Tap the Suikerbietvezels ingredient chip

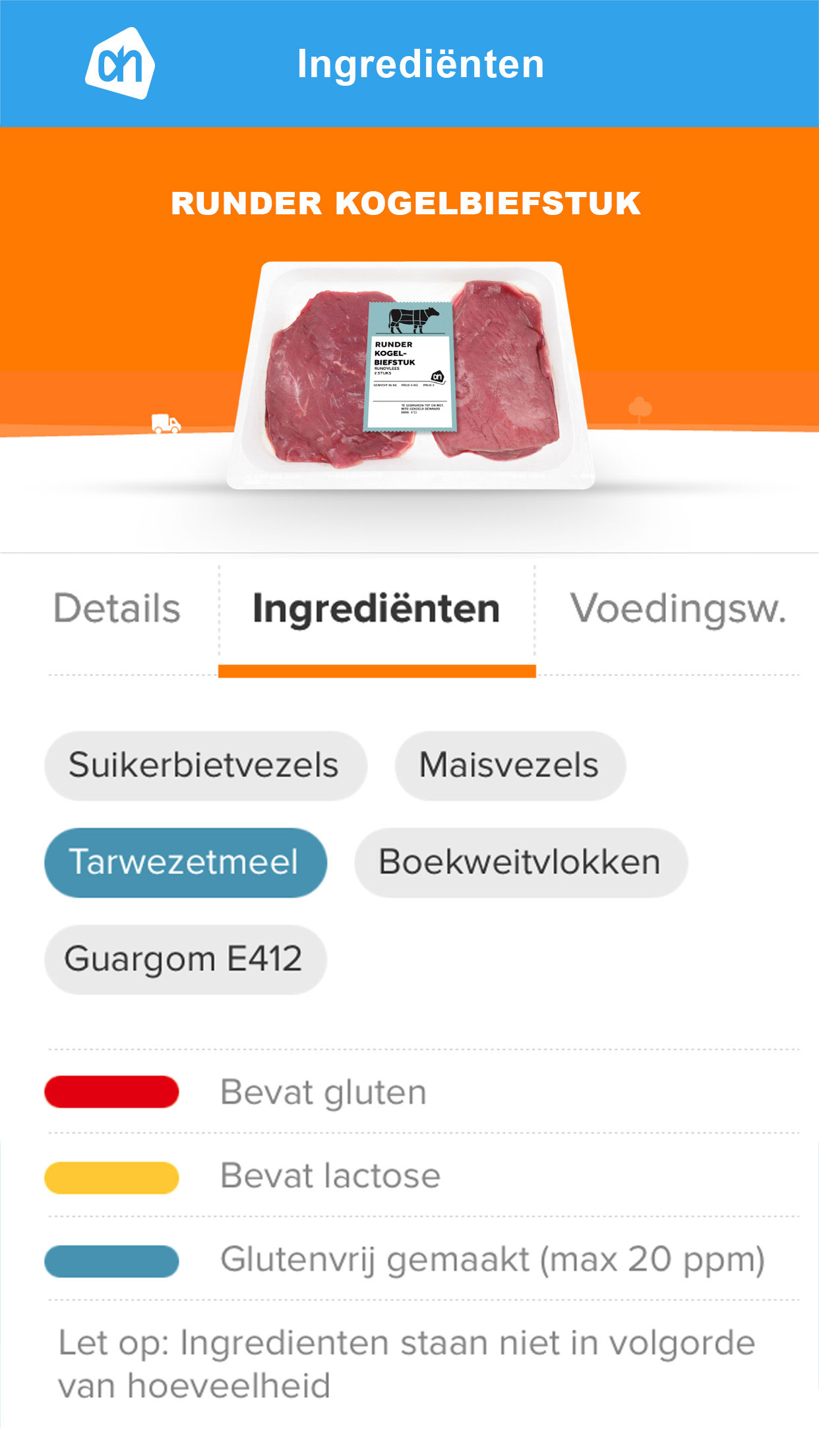click(x=204, y=766)
